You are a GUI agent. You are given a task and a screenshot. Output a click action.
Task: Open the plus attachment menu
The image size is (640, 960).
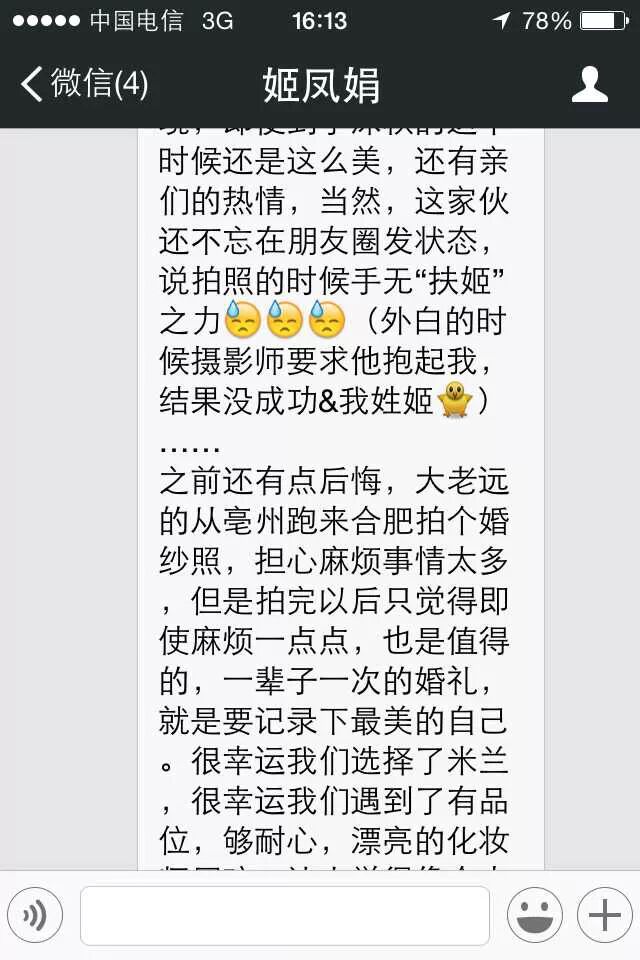click(605, 914)
